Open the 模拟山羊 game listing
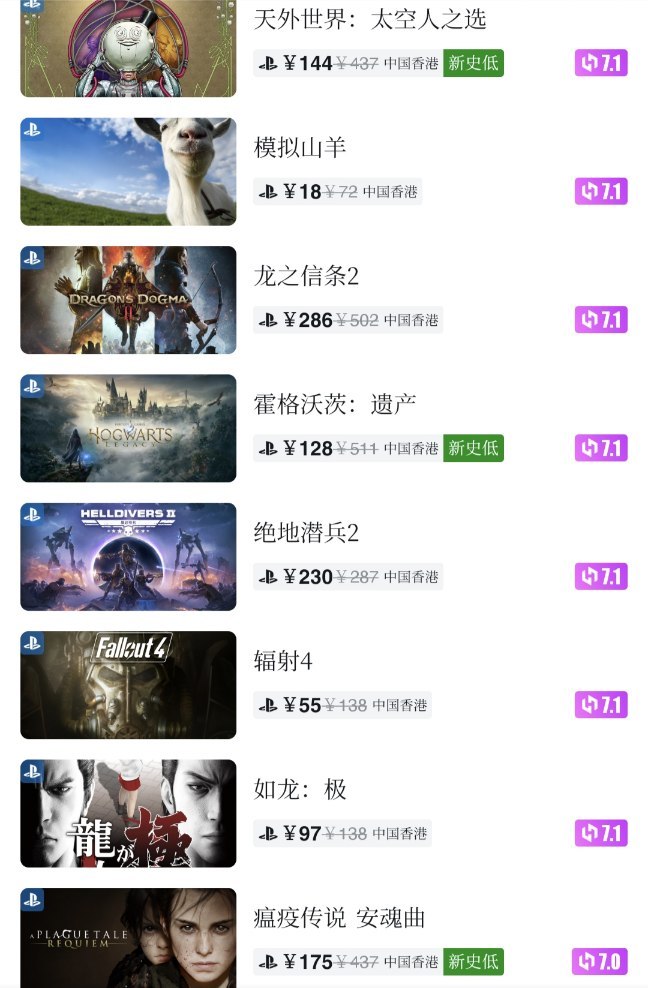This screenshot has width=648, height=988. [x=300, y=148]
